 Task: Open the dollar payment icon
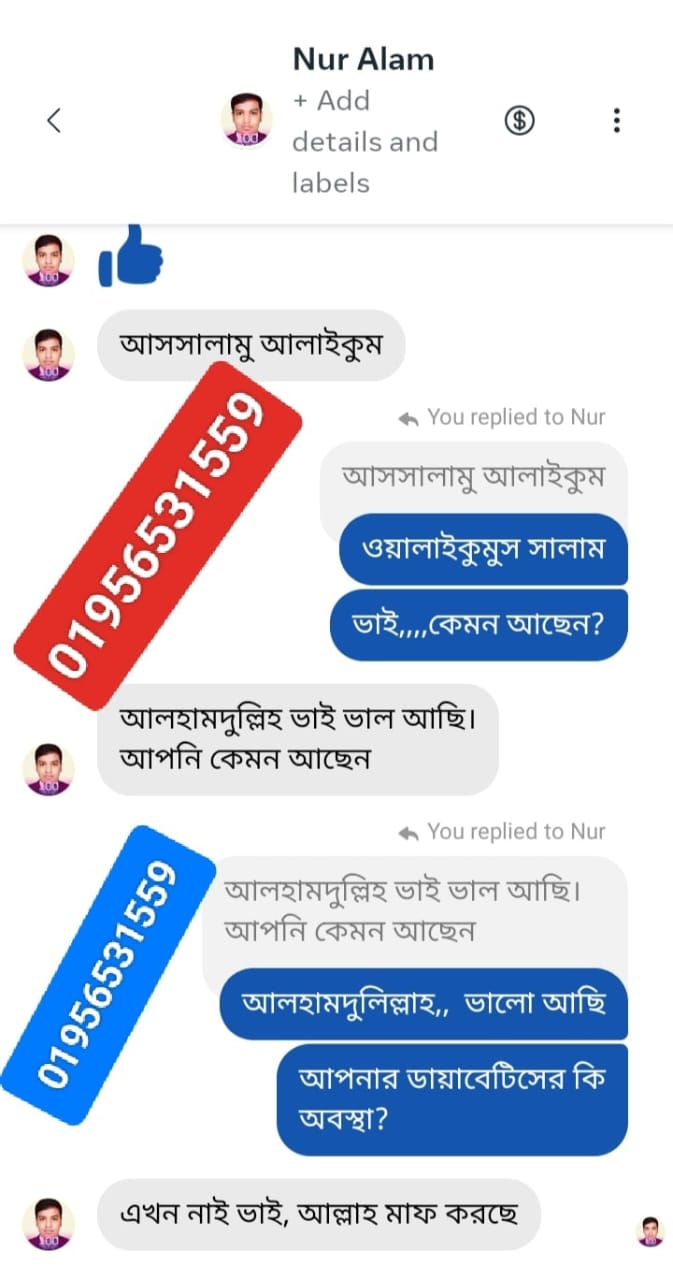519,121
